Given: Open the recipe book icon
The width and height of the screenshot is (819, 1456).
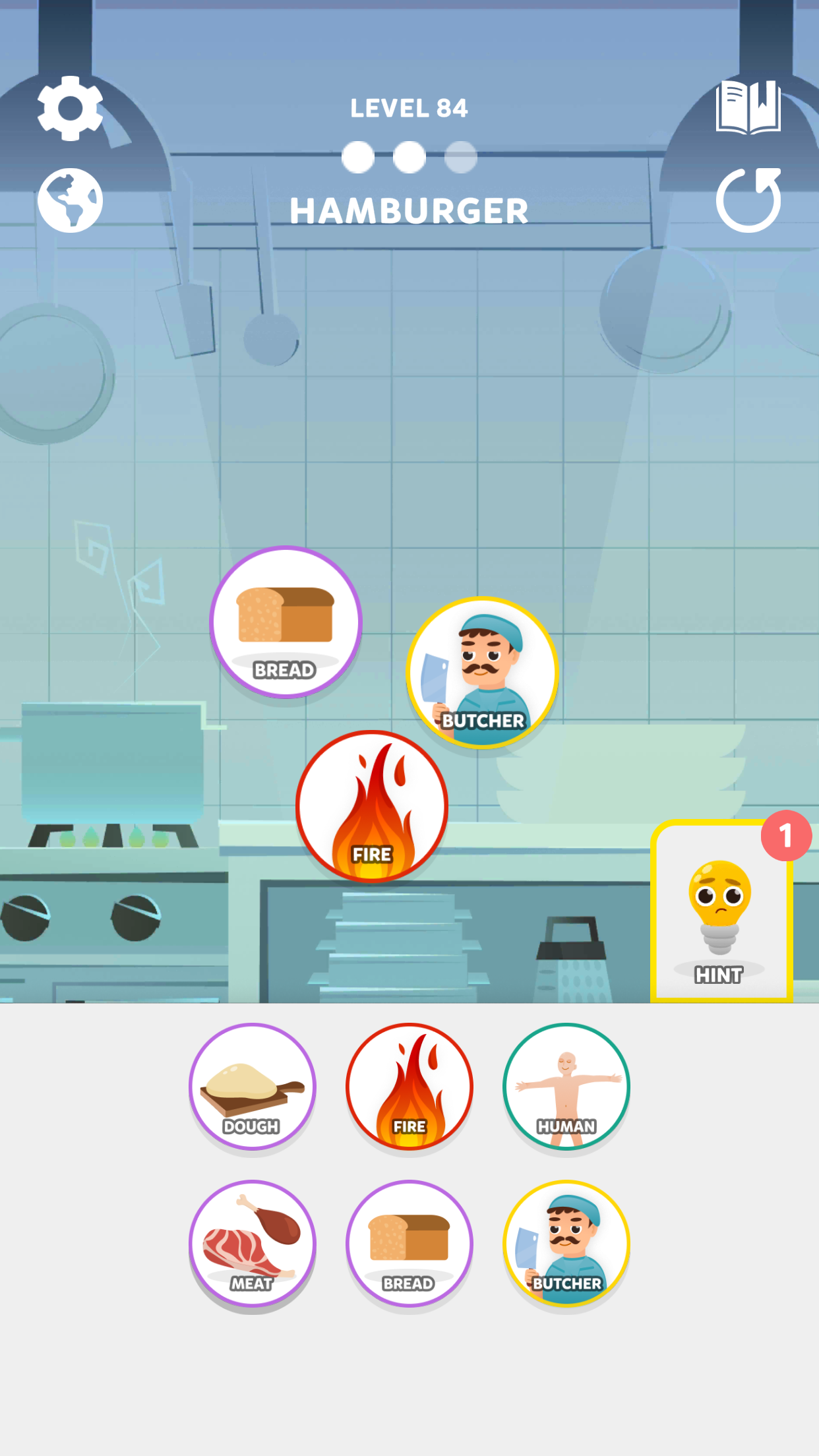Looking at the screenshot, I should coord(748,107).
